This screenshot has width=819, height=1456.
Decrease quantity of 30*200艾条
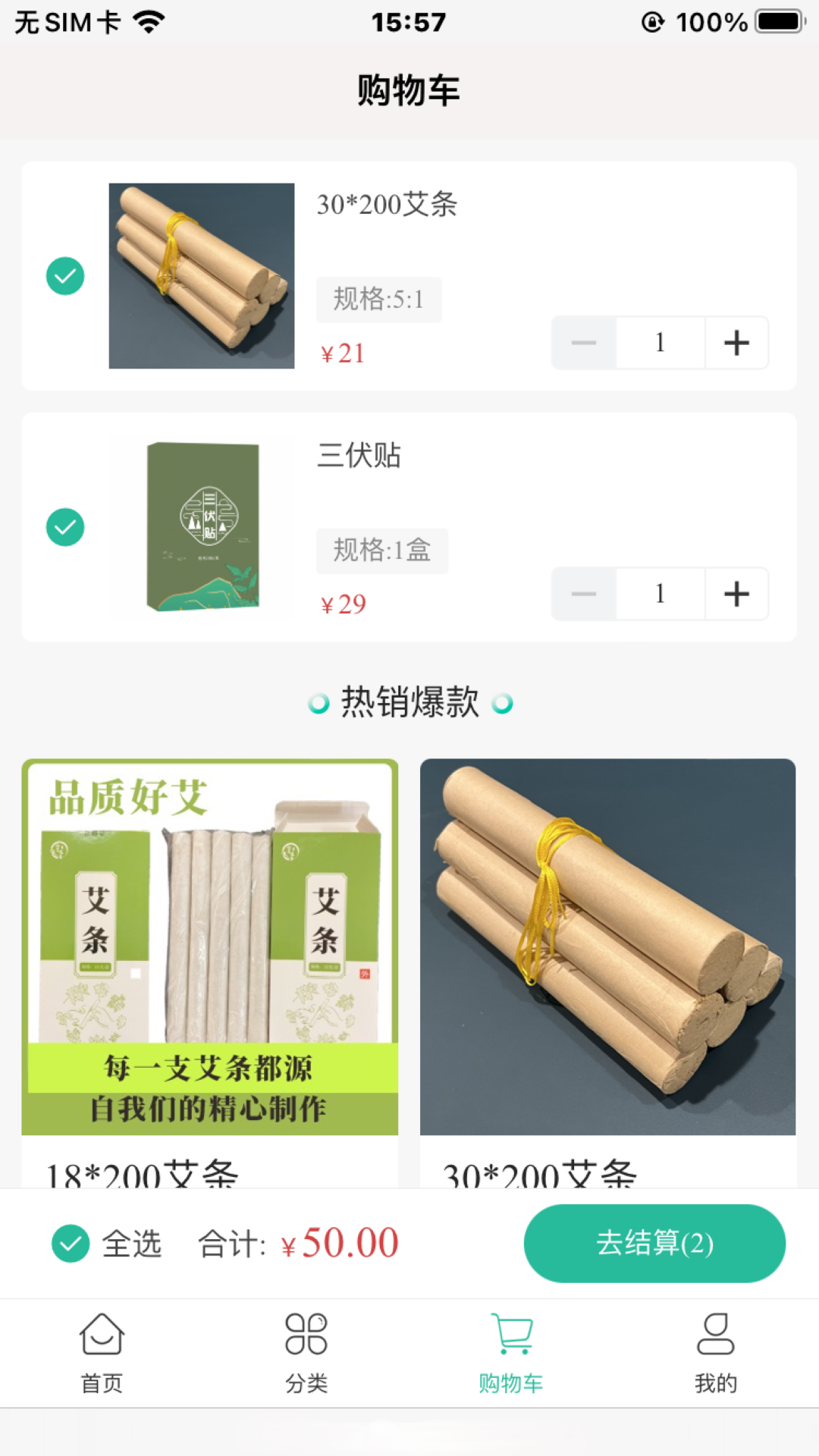click(x=584, y=343)
